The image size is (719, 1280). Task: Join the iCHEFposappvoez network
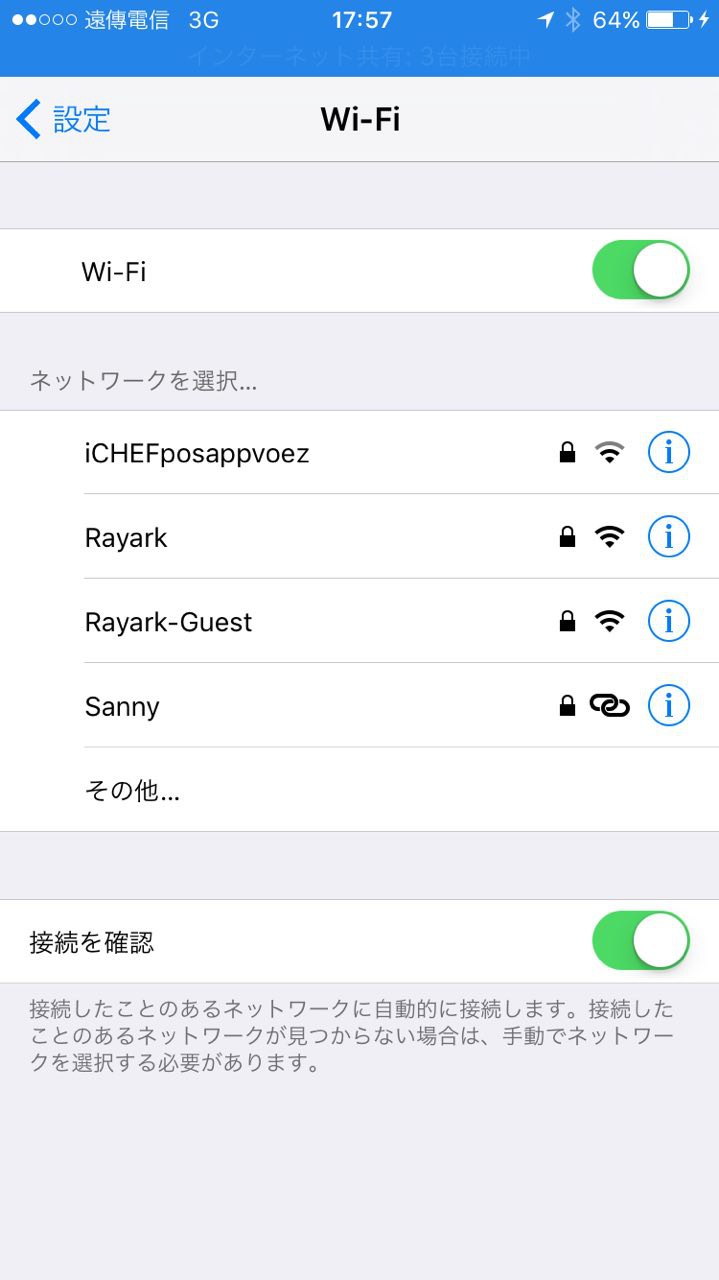pyautogui.click(x=197, y=453)
